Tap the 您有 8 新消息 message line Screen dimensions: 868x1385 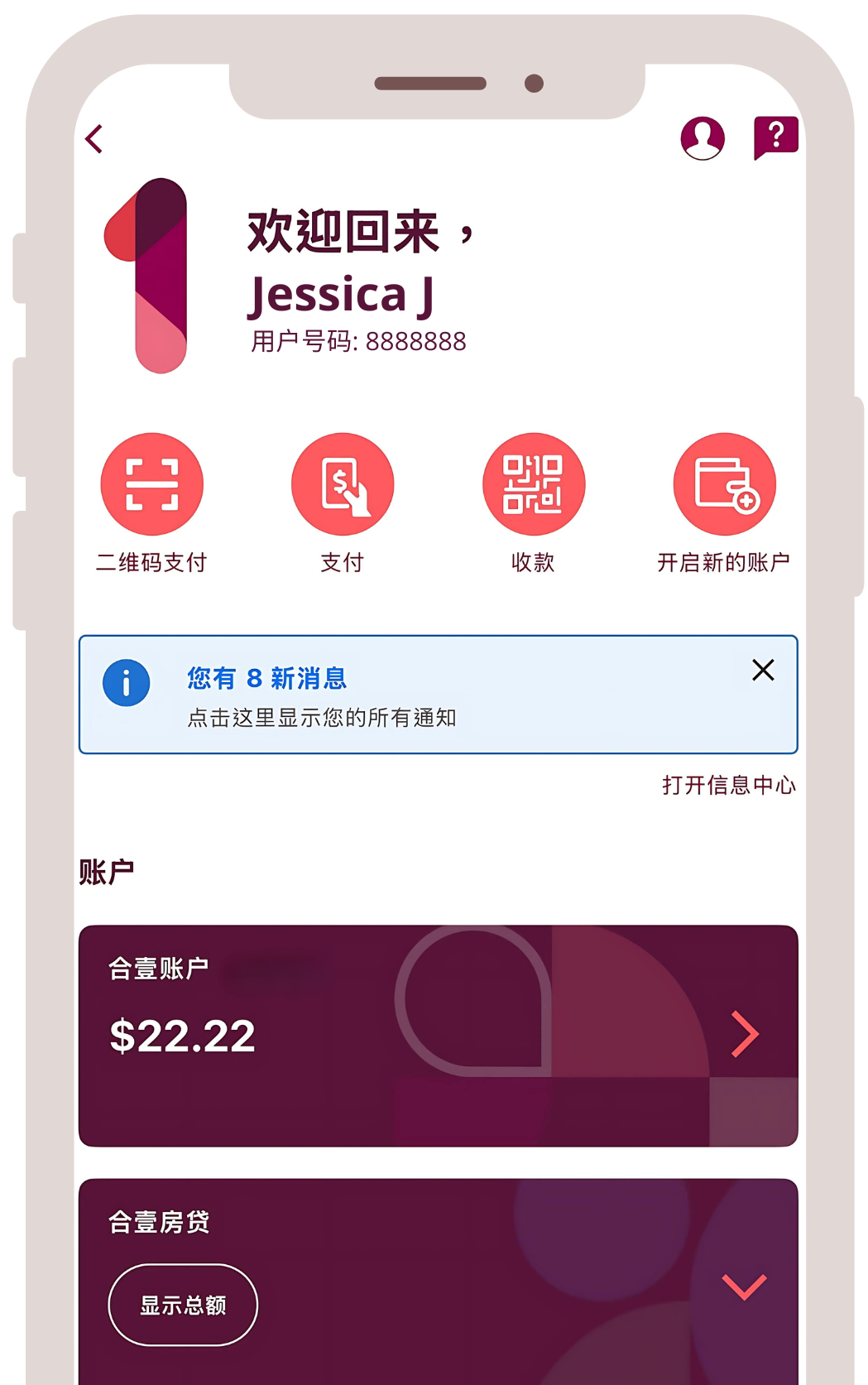click(x=266, y=678)
